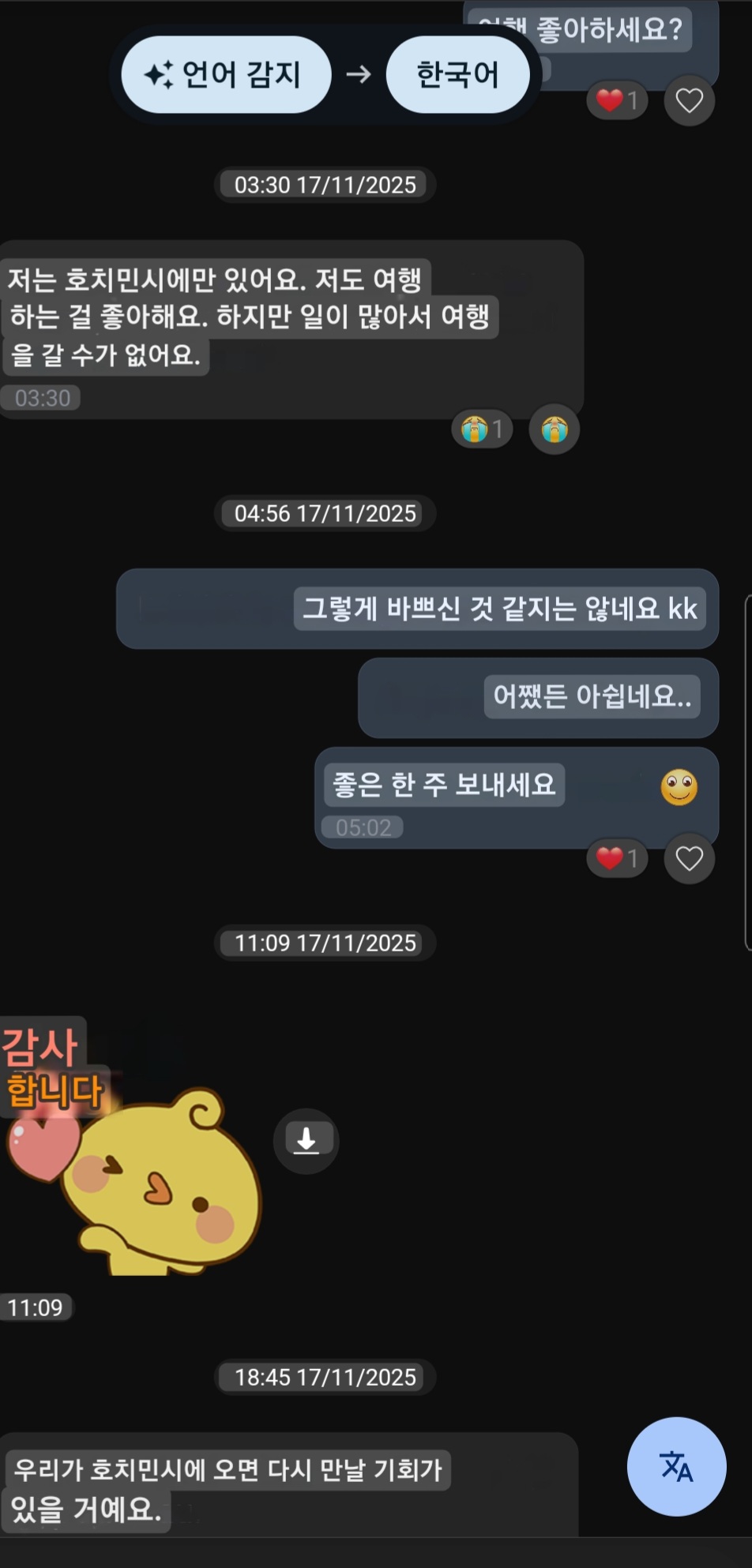Open heart reaction count under 좋은 한 주 보내세요
Screen dimensions: 752x1568
(x=617, y=858)
